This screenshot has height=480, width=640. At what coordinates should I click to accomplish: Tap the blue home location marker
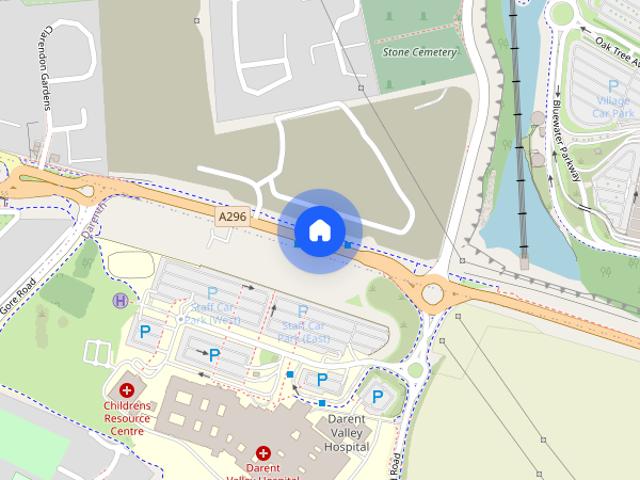point(319,231)
